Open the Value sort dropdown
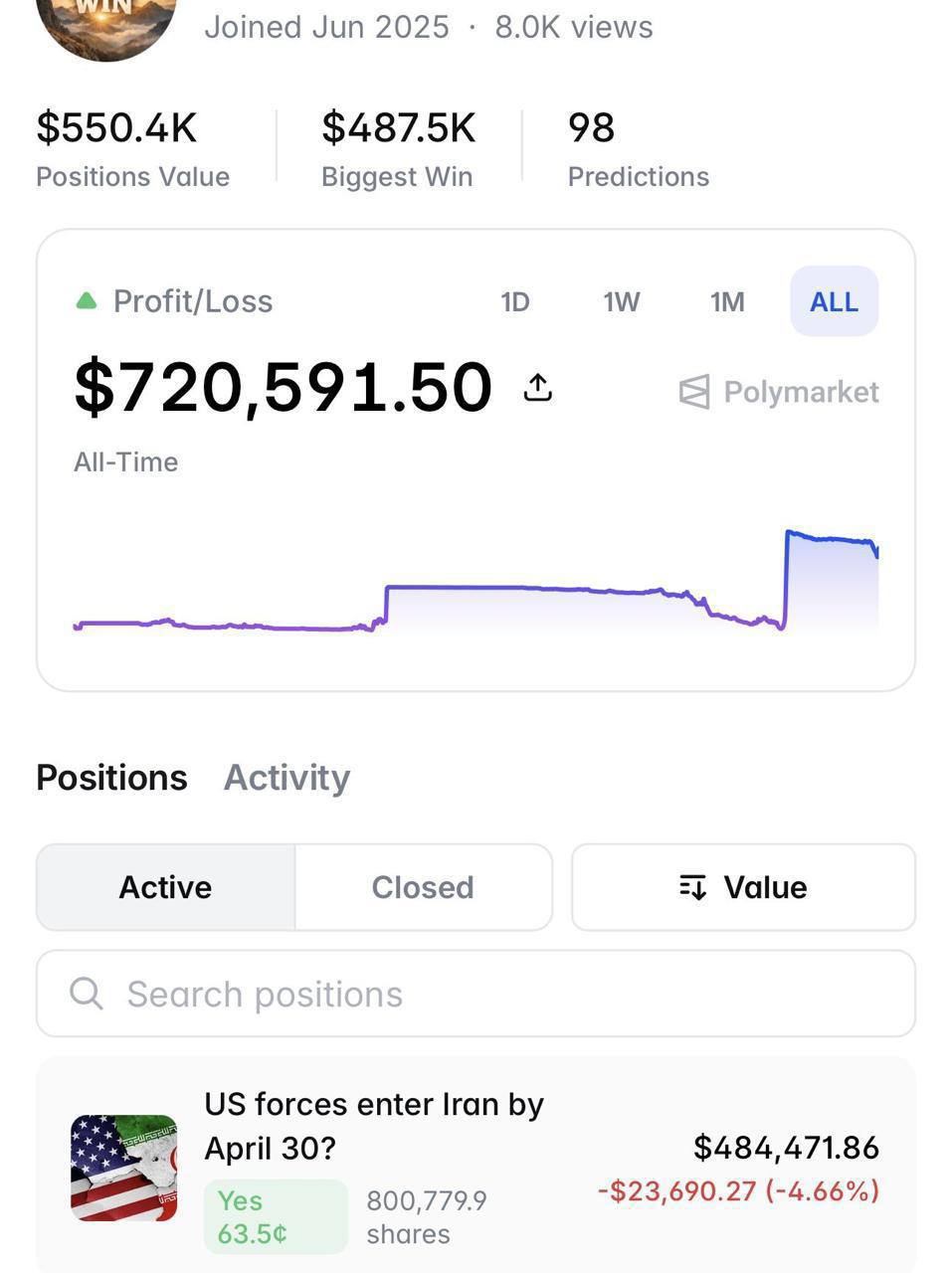 (743, 887)
